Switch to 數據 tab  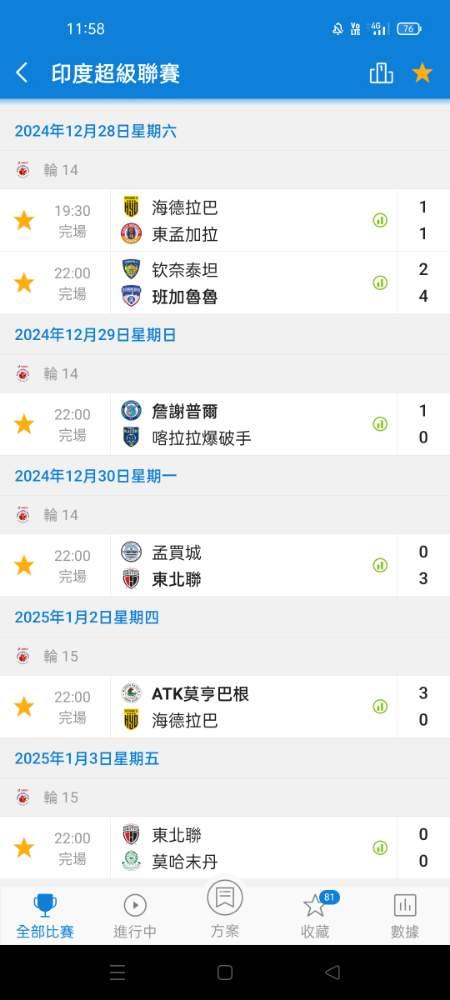pos(405,916)
